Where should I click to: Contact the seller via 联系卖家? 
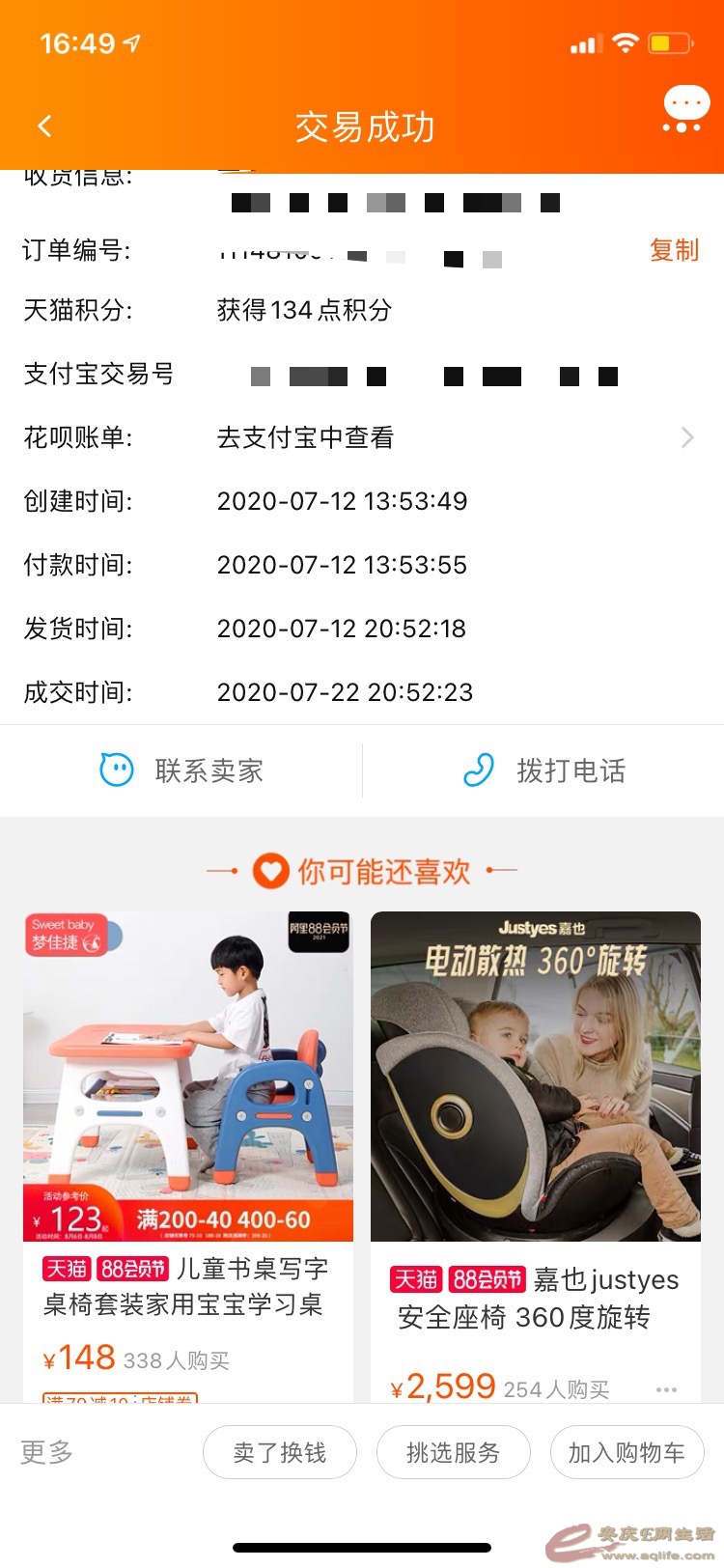(181, 770)
